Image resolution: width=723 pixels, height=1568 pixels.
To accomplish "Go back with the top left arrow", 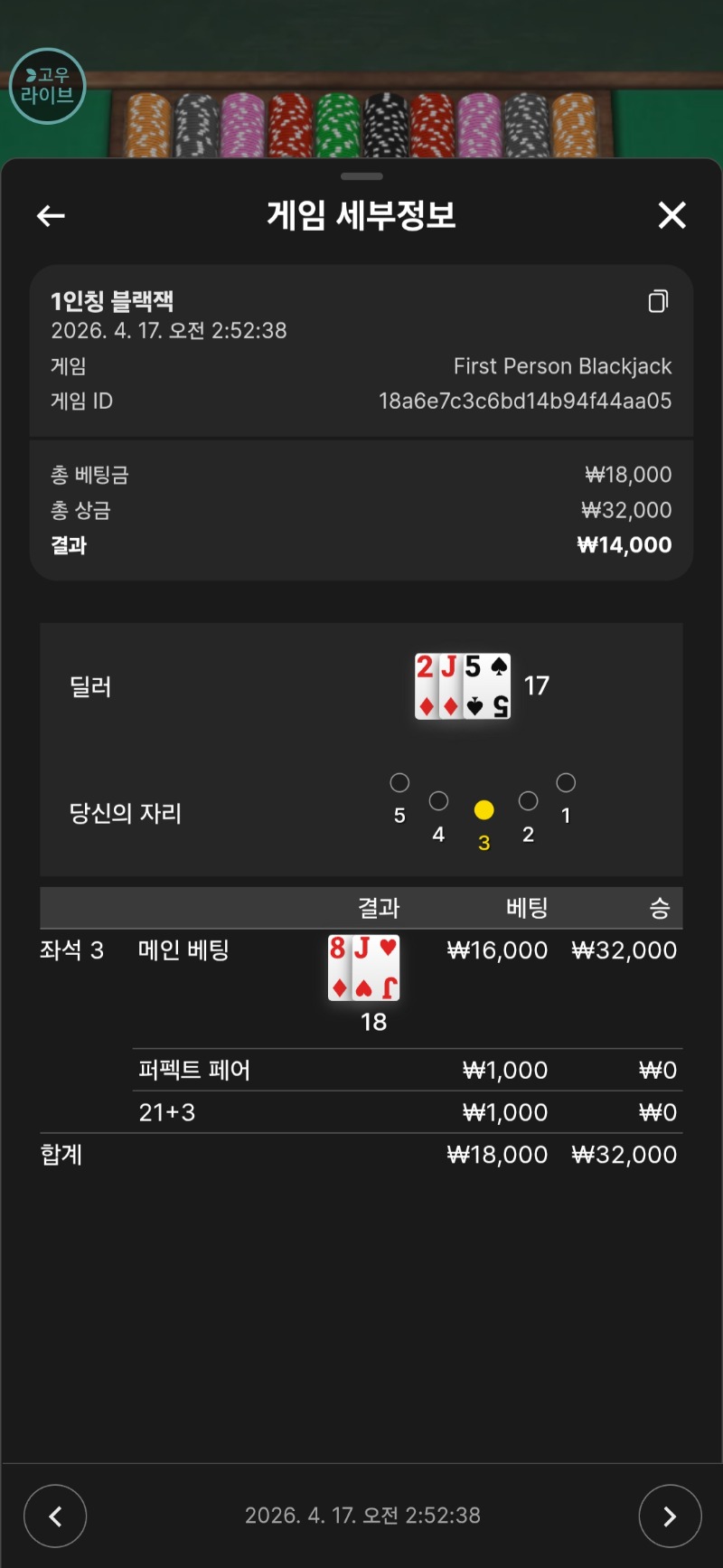I will pos(51,216).
